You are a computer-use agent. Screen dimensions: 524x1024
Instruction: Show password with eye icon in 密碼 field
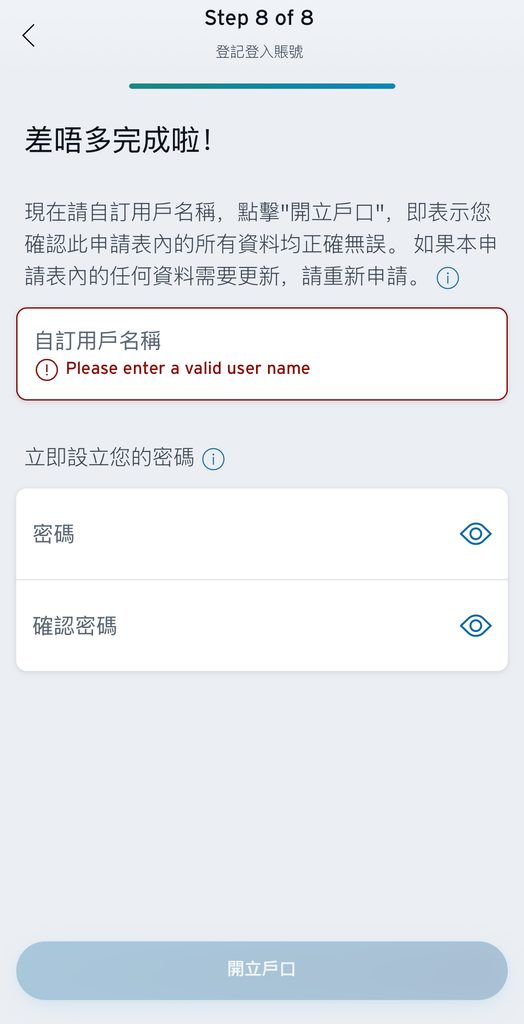coord(476,534)
